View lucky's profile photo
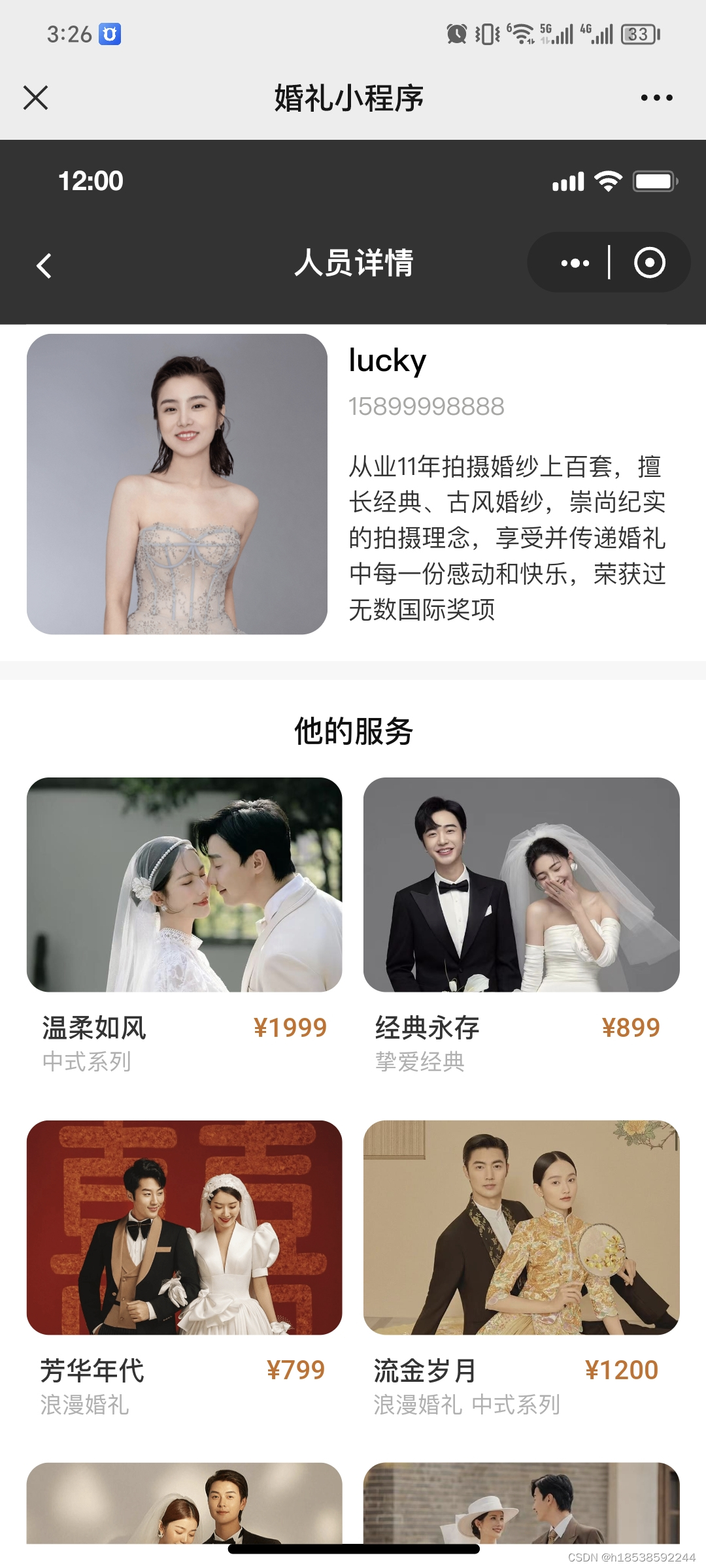This screenshot has width=706, height=1568. pyautogui.click(x=176, y=484)
